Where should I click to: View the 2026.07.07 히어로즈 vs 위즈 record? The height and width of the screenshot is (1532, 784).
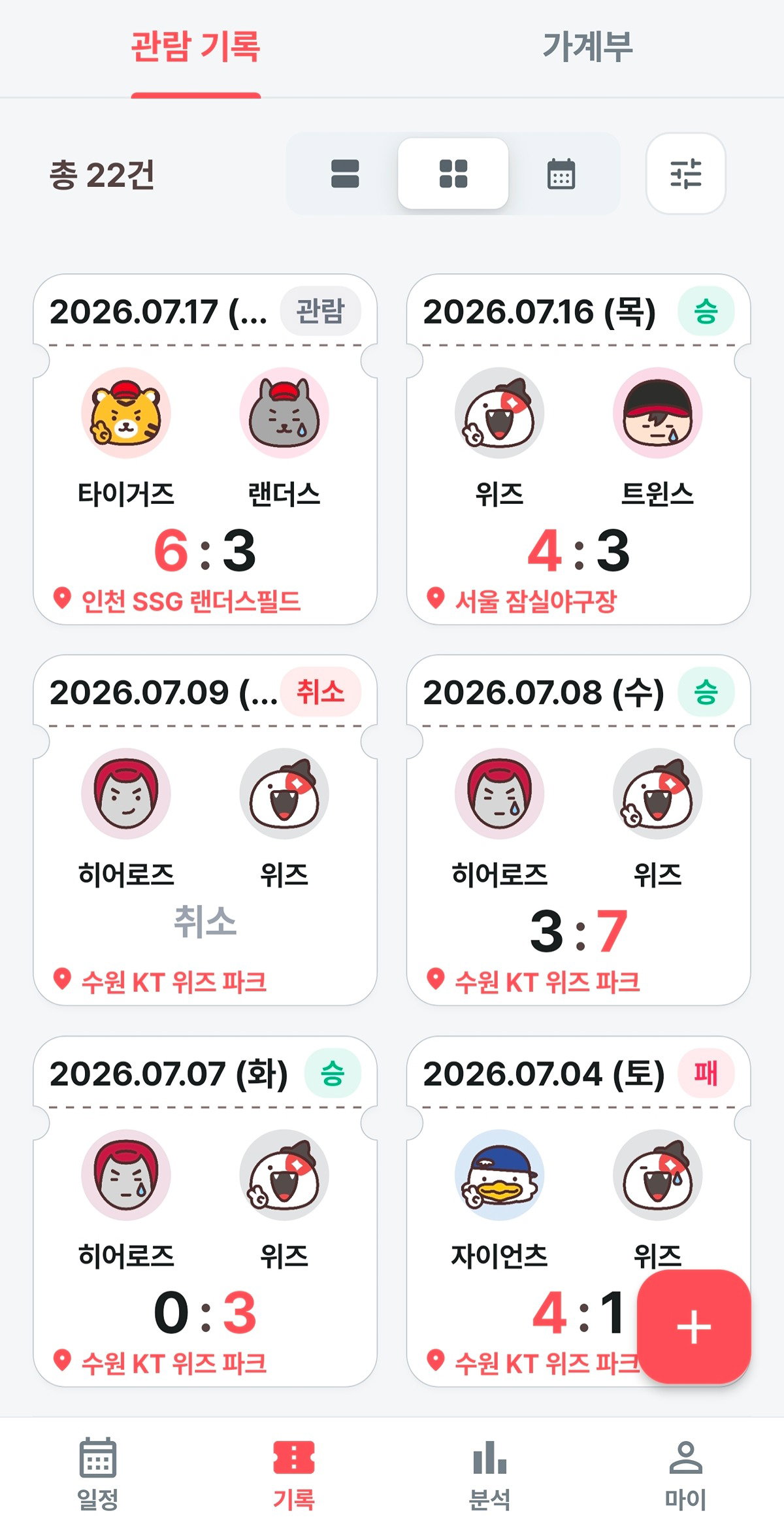pos(205,1211)
